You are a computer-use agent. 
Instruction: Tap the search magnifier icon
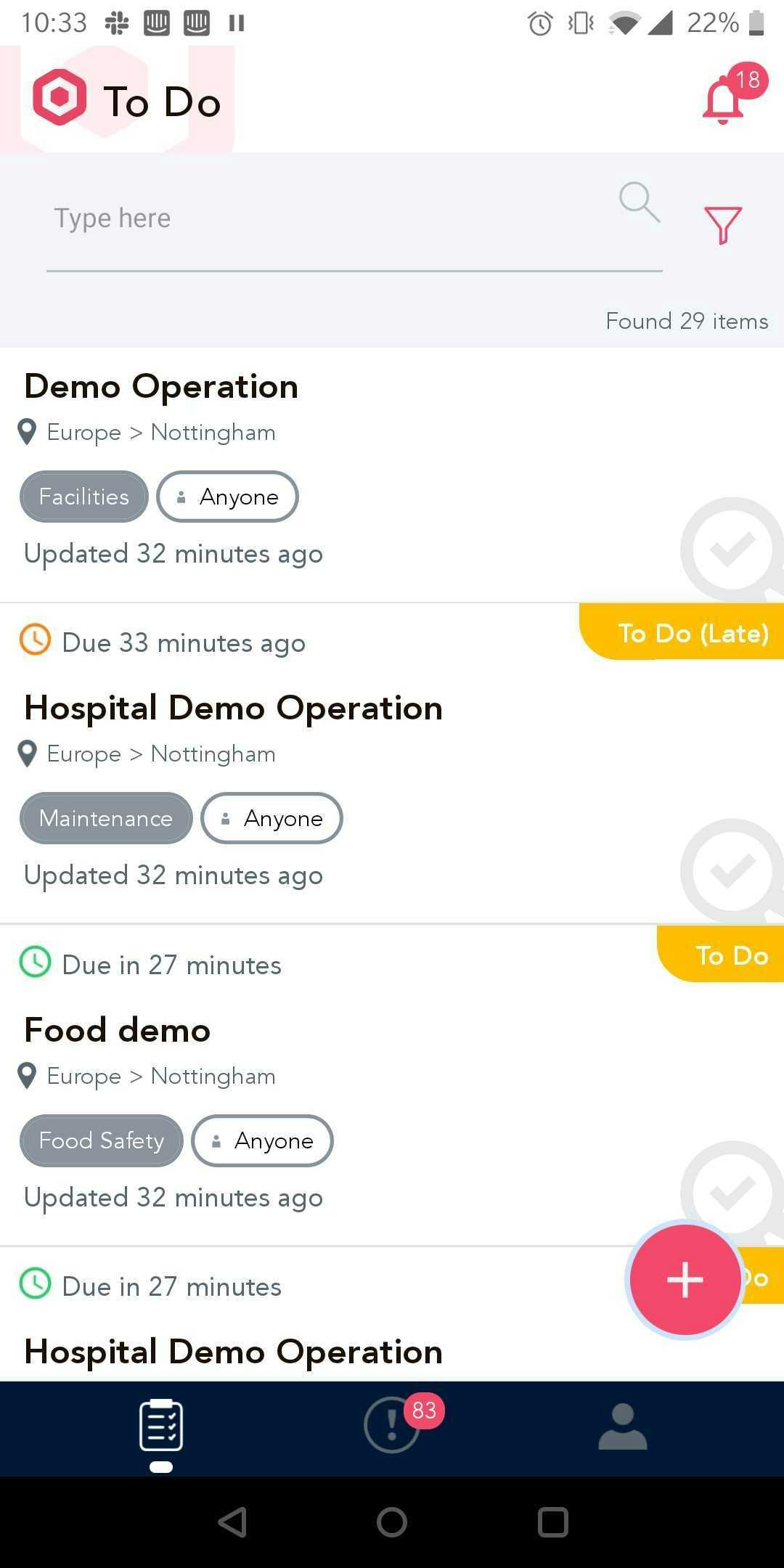click(639, 202)
